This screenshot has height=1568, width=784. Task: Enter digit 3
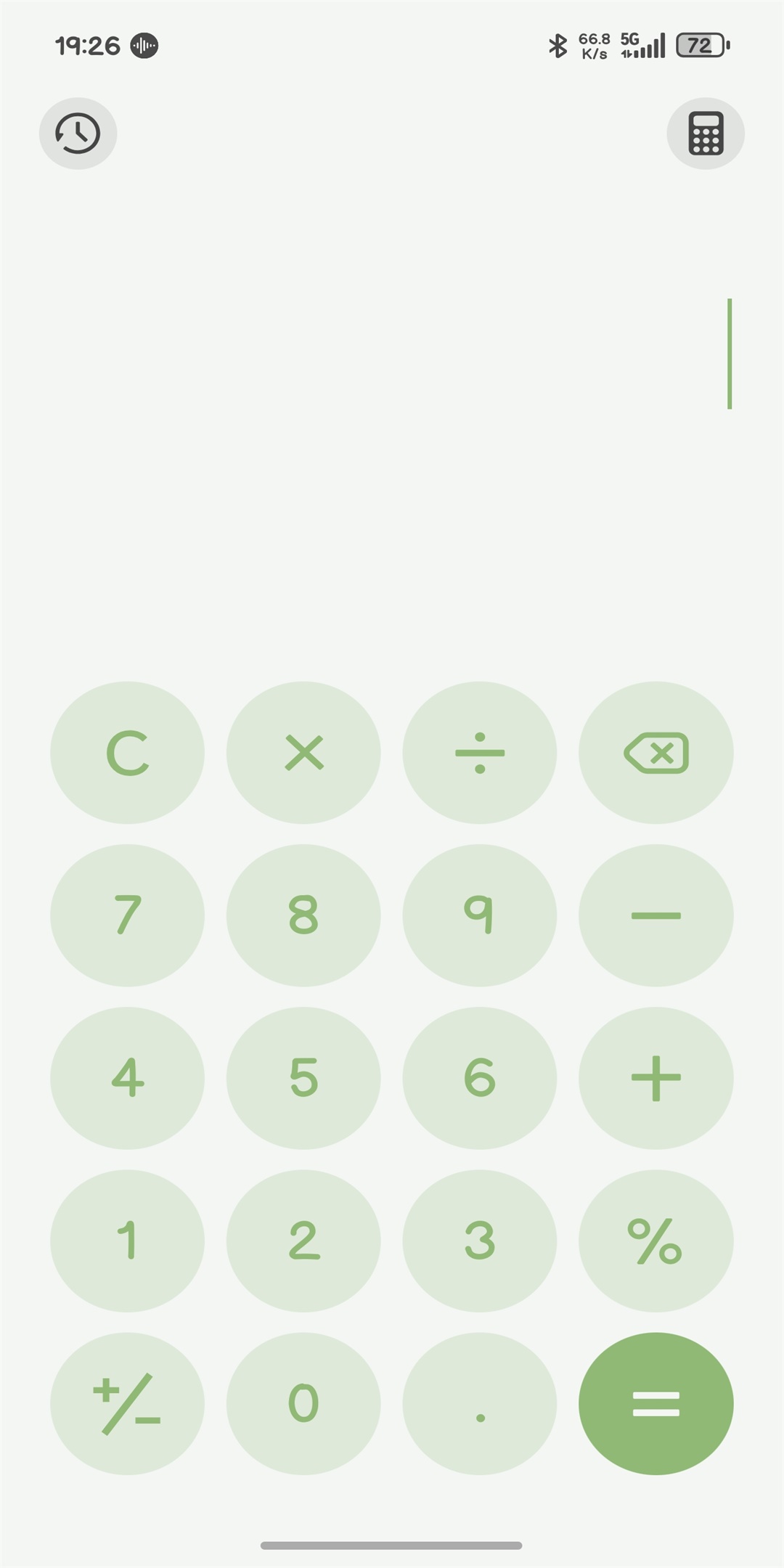(x=480, y=1240)
